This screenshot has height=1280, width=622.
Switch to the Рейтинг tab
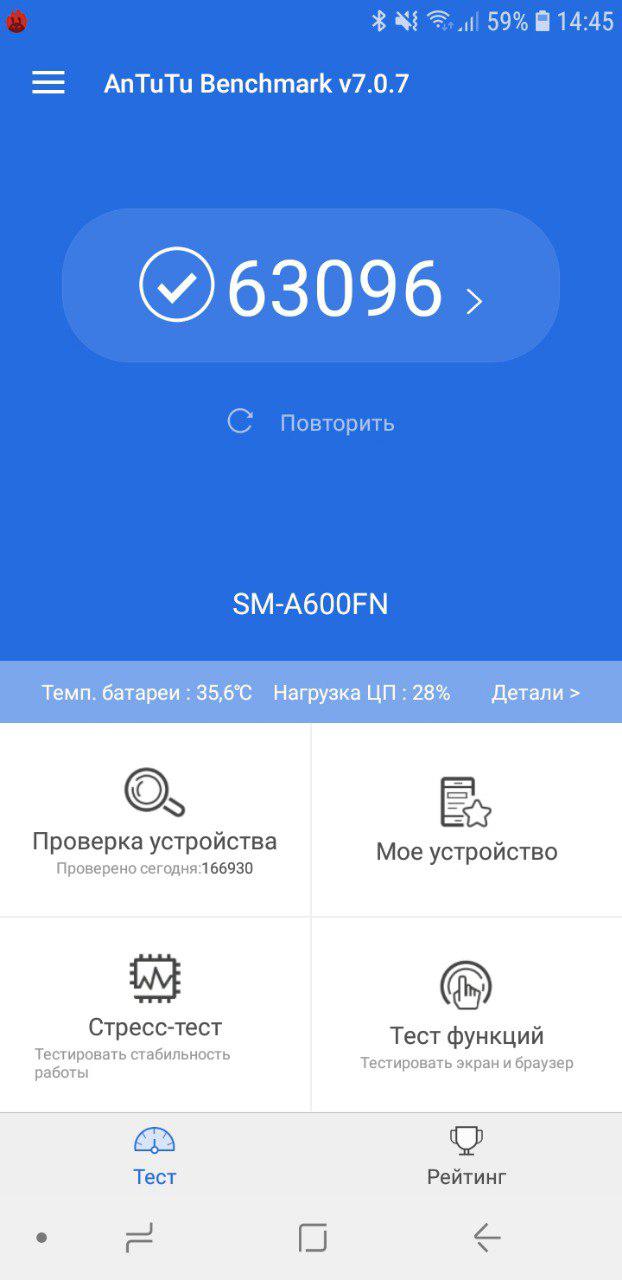pyautogui.click(x=466, y=1157)
